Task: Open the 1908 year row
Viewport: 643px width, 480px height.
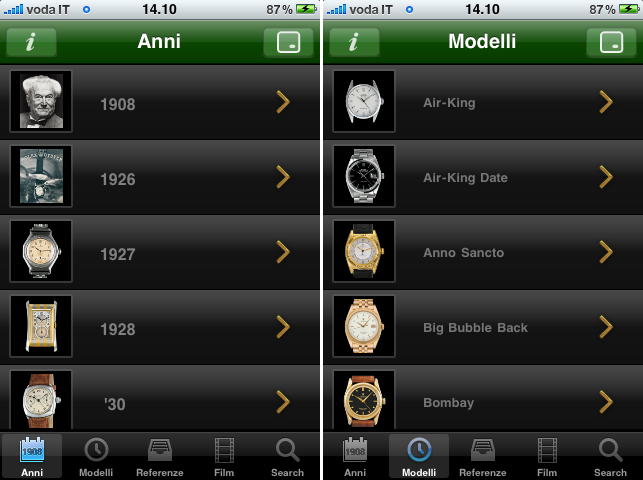Action: click(x=160, y=103)
